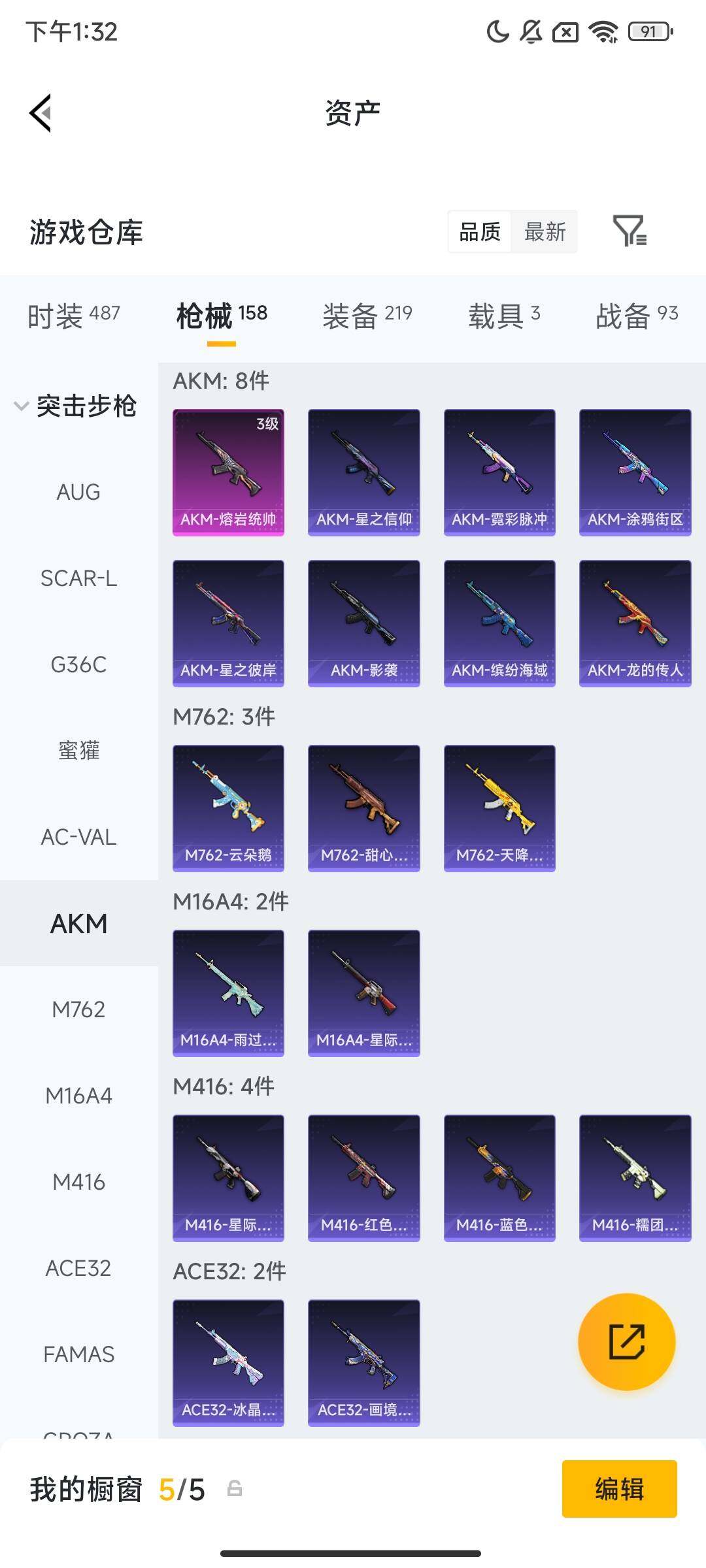The height and width of the screenshot is (1568, 706).
Task: Jump to M416 in the side list
Action: point(78,1182)
